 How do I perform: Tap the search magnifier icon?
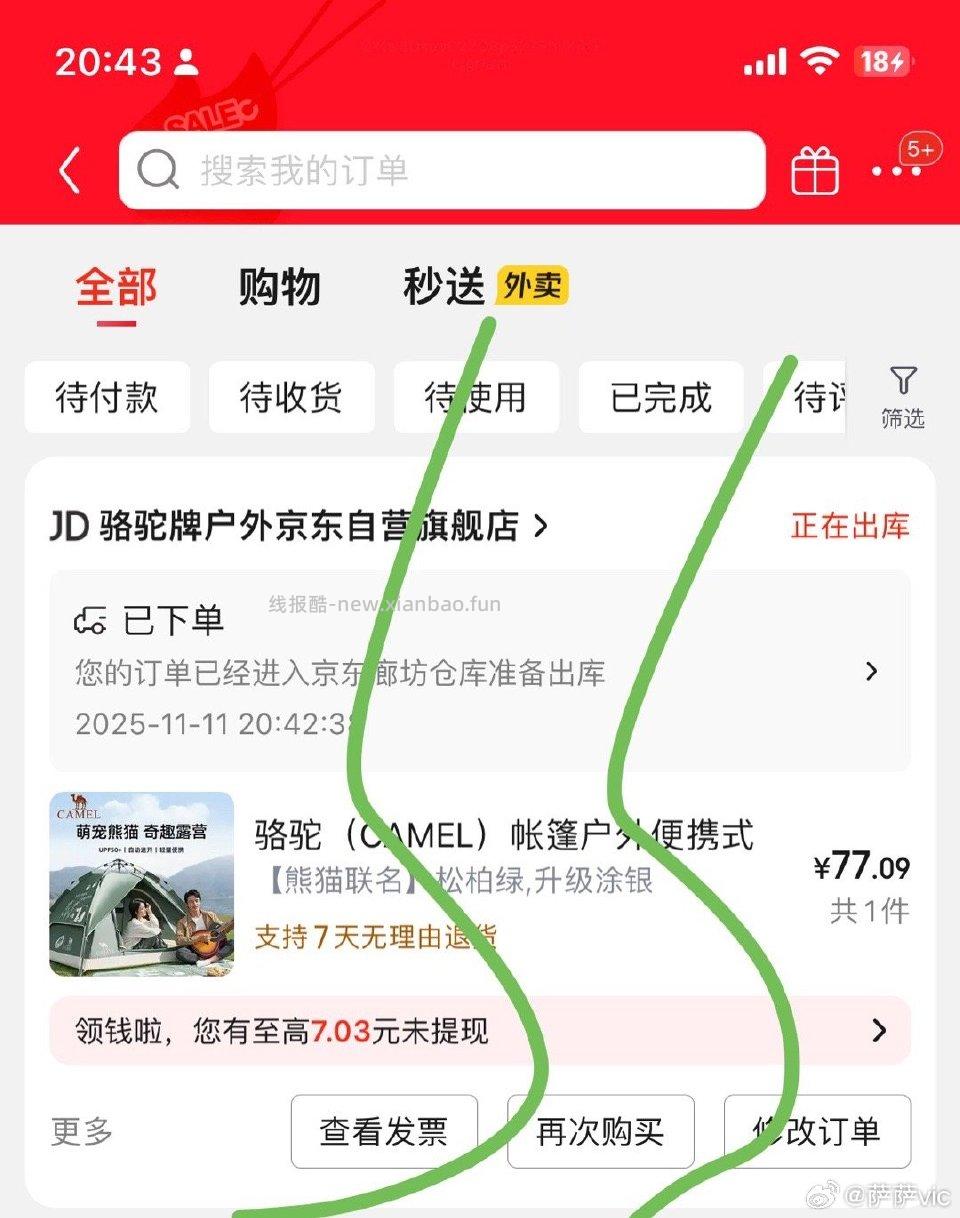coord(157,170)
